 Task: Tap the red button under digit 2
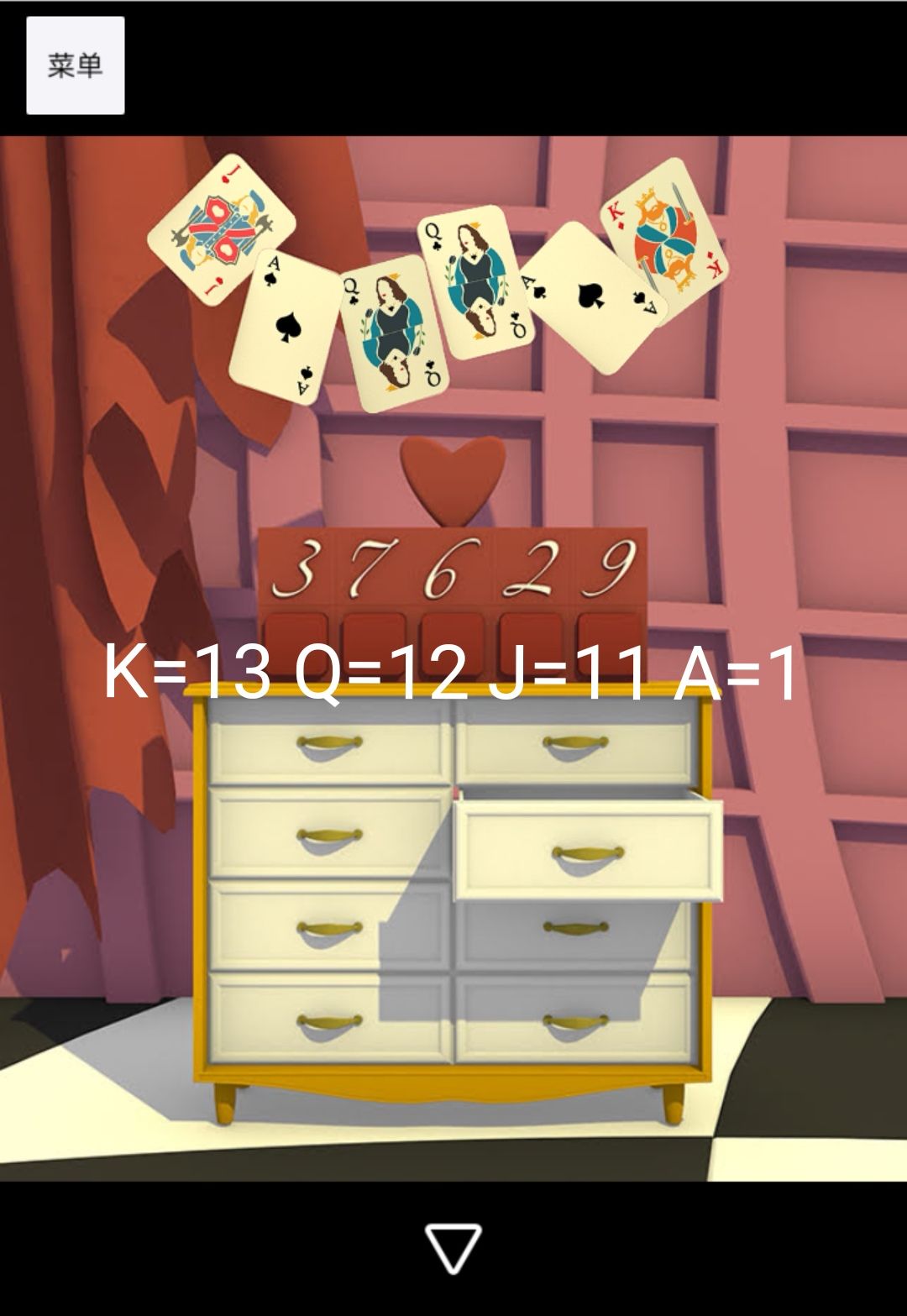pos(530,636)
